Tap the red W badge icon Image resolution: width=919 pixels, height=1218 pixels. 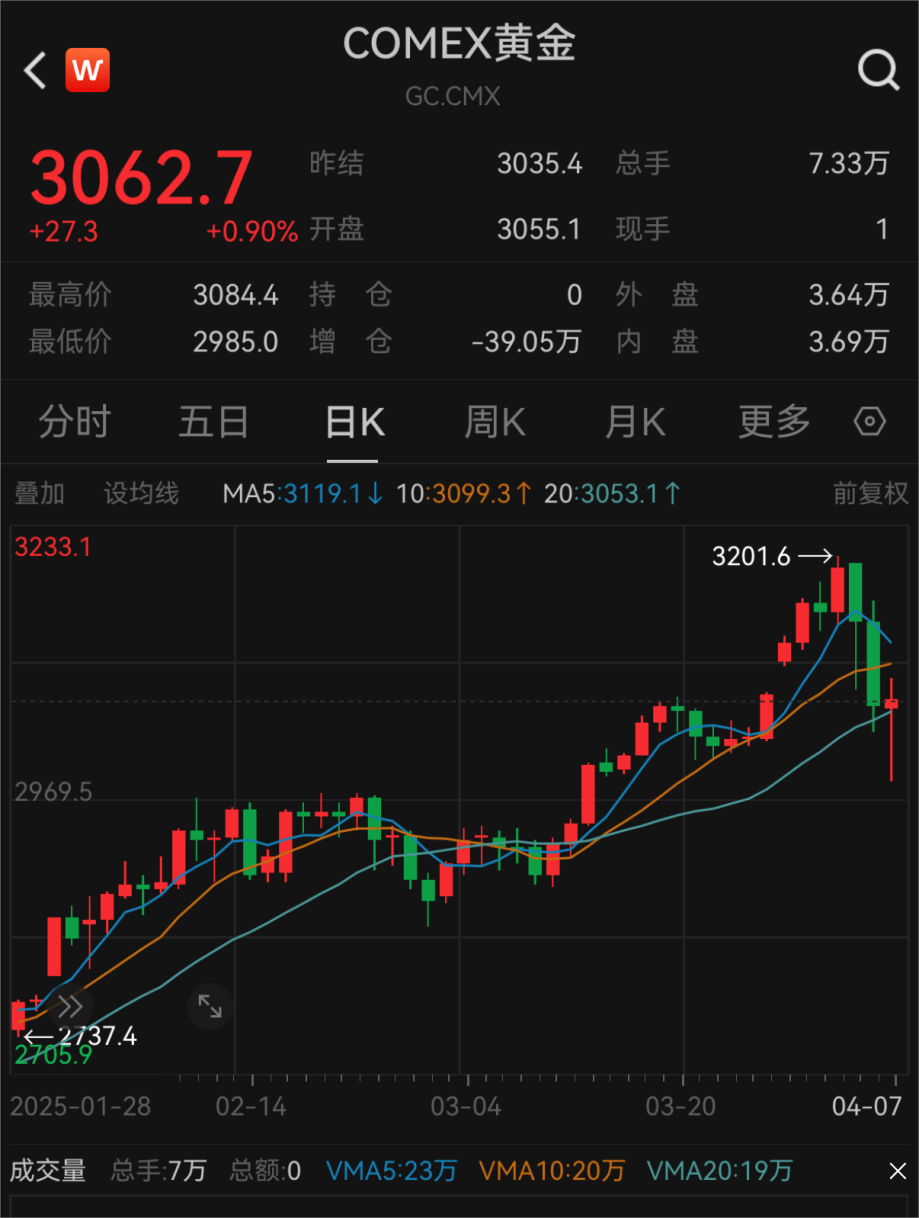click(88, 71)
